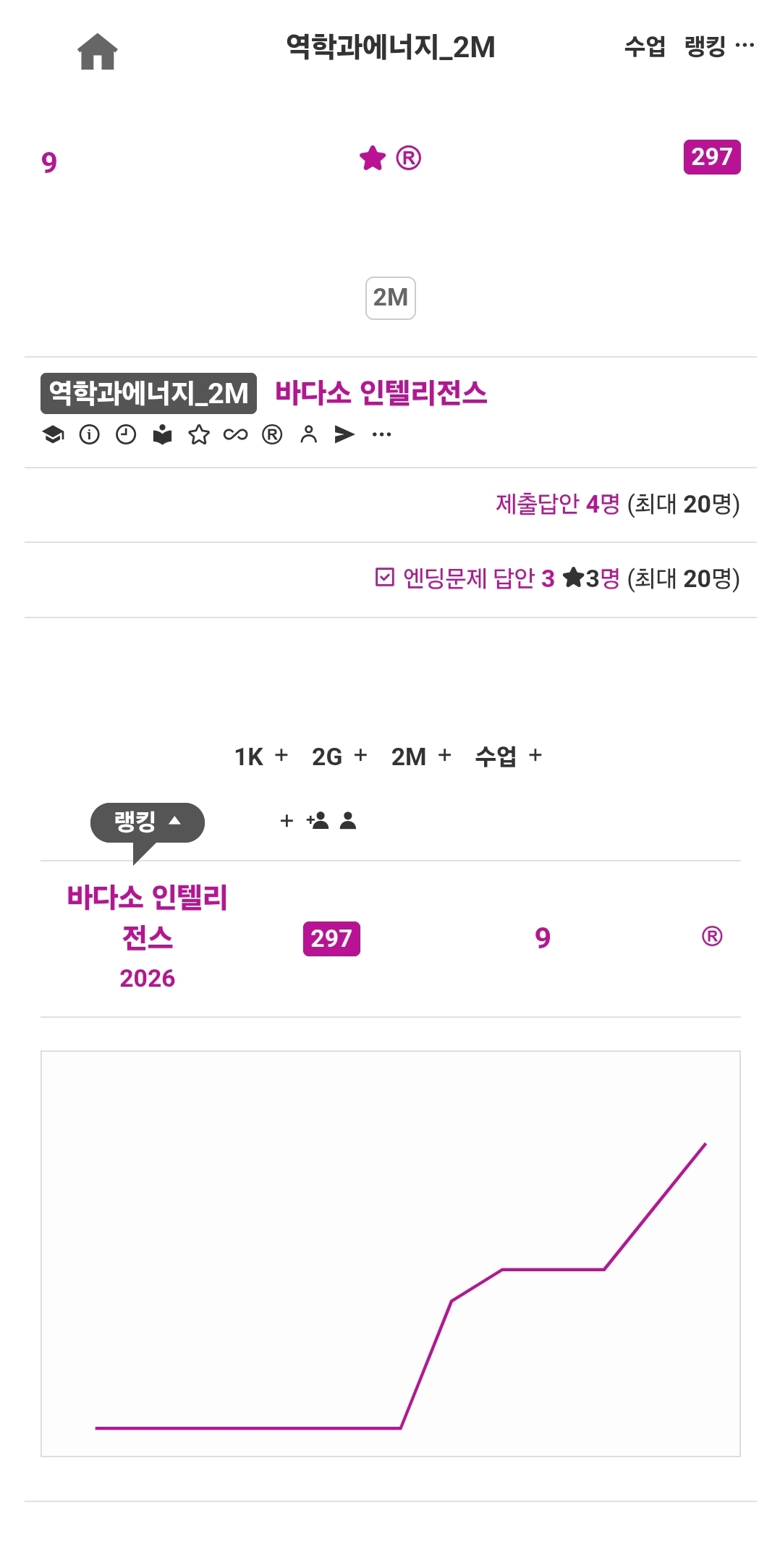
Task: Open the 297 badge in ranking row
Action: coord(331,939)
